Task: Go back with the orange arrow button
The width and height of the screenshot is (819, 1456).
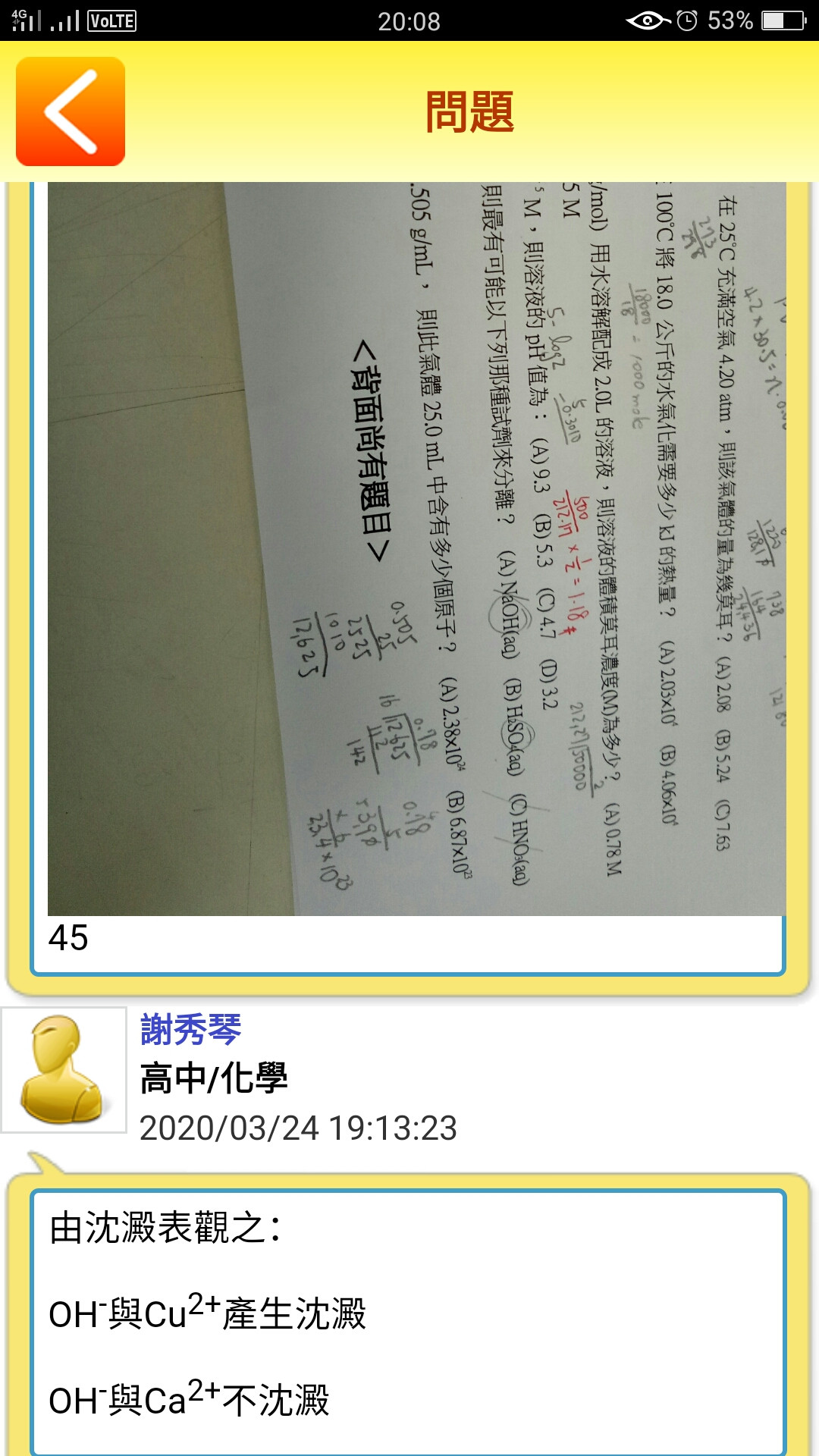Action: (x=71, y=111)
